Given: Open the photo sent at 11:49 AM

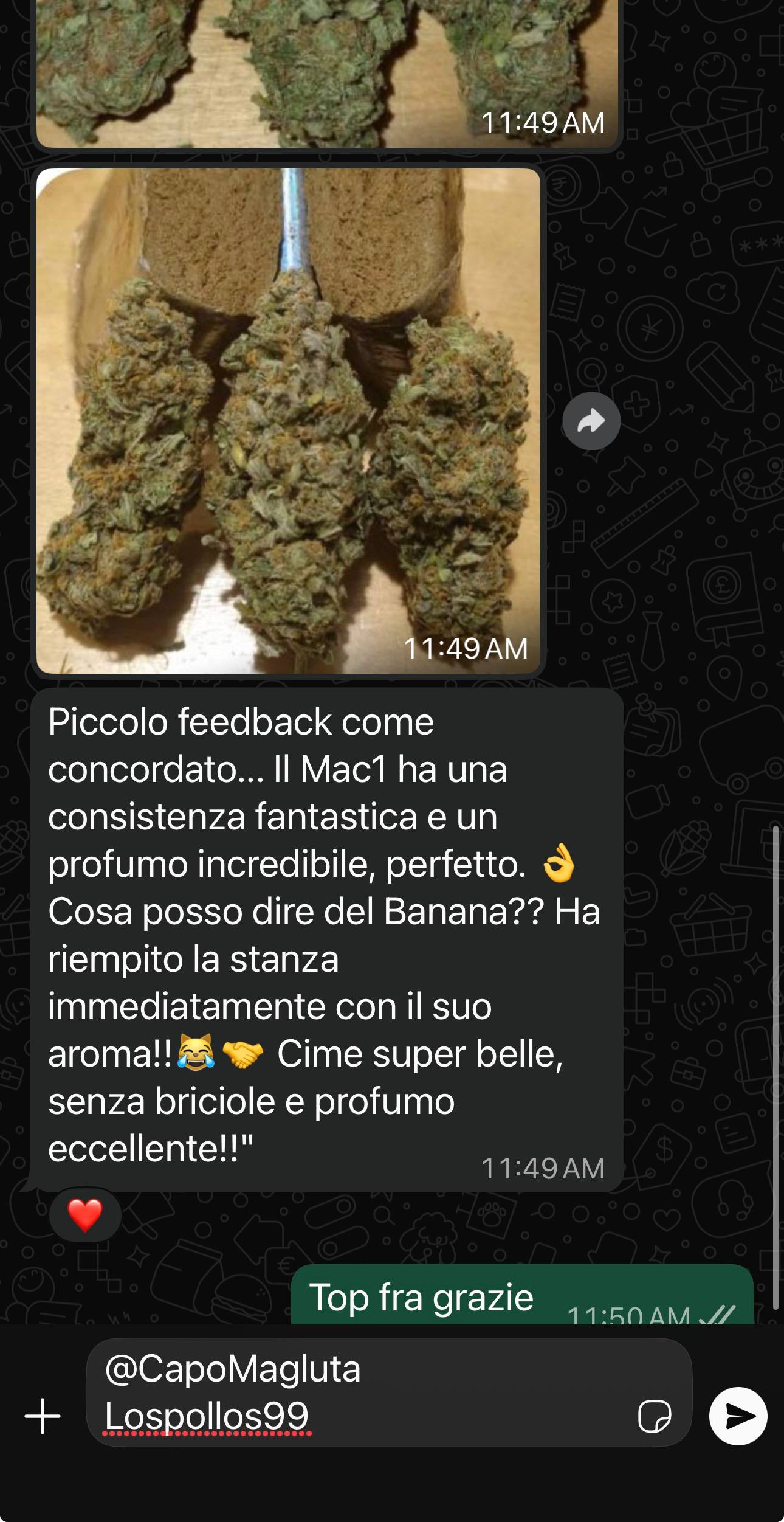Looking at the screenshot, I should coord(288,421).
